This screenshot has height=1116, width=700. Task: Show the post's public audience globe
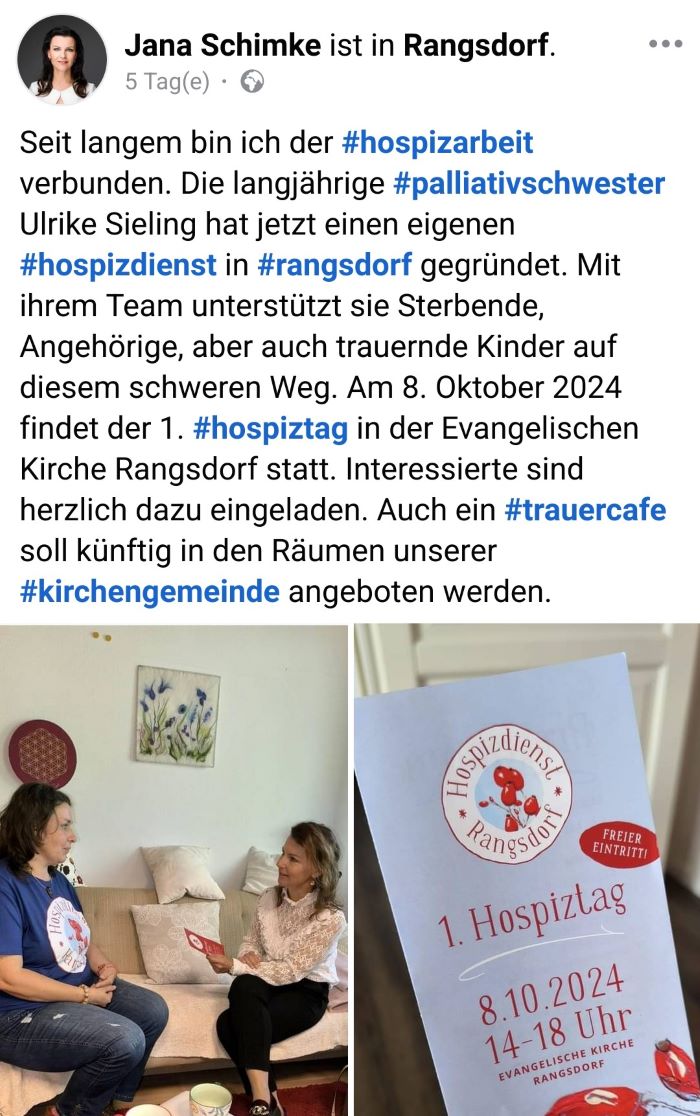coord(253,82)
